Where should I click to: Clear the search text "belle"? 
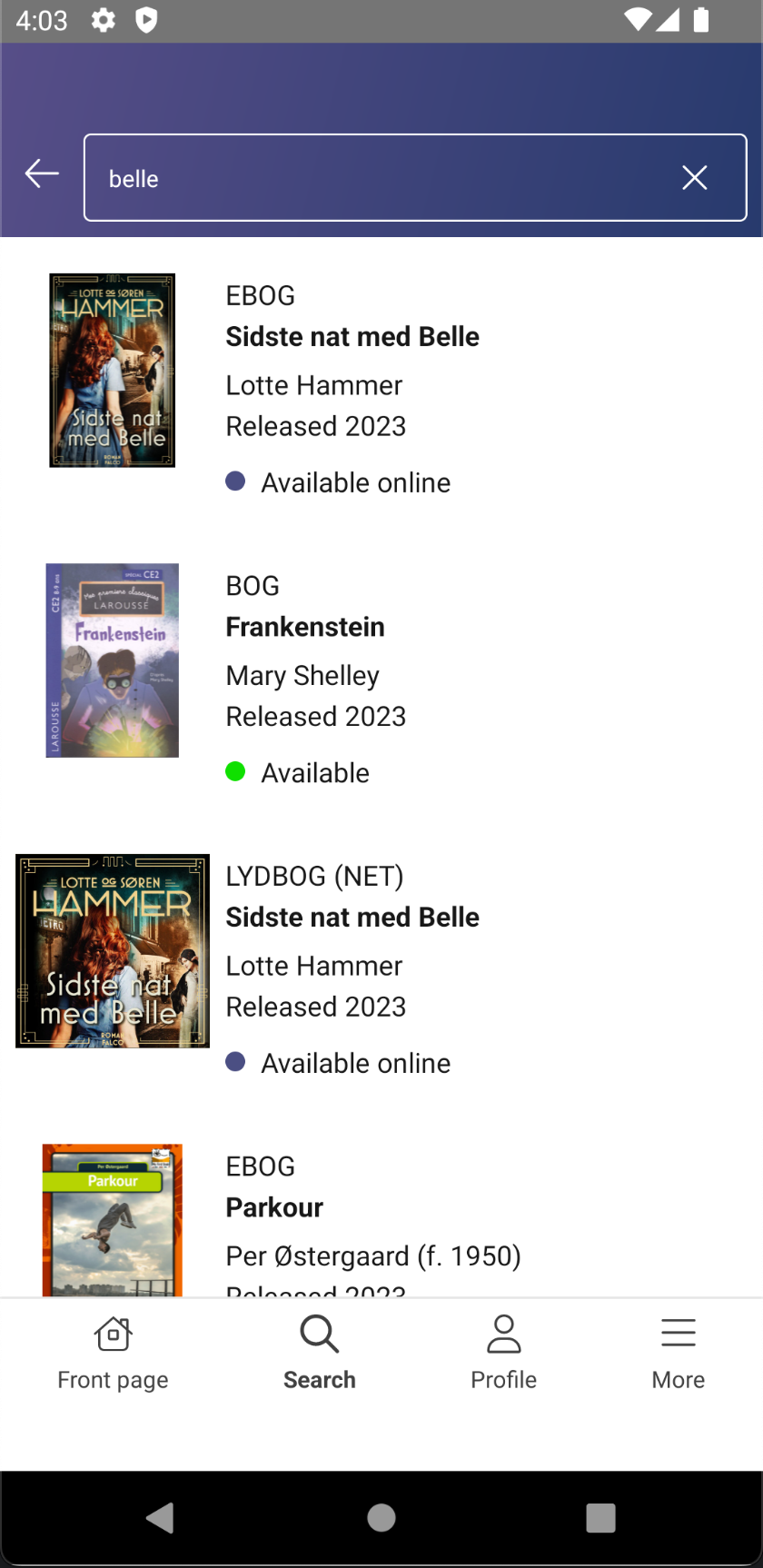point(695,178)
